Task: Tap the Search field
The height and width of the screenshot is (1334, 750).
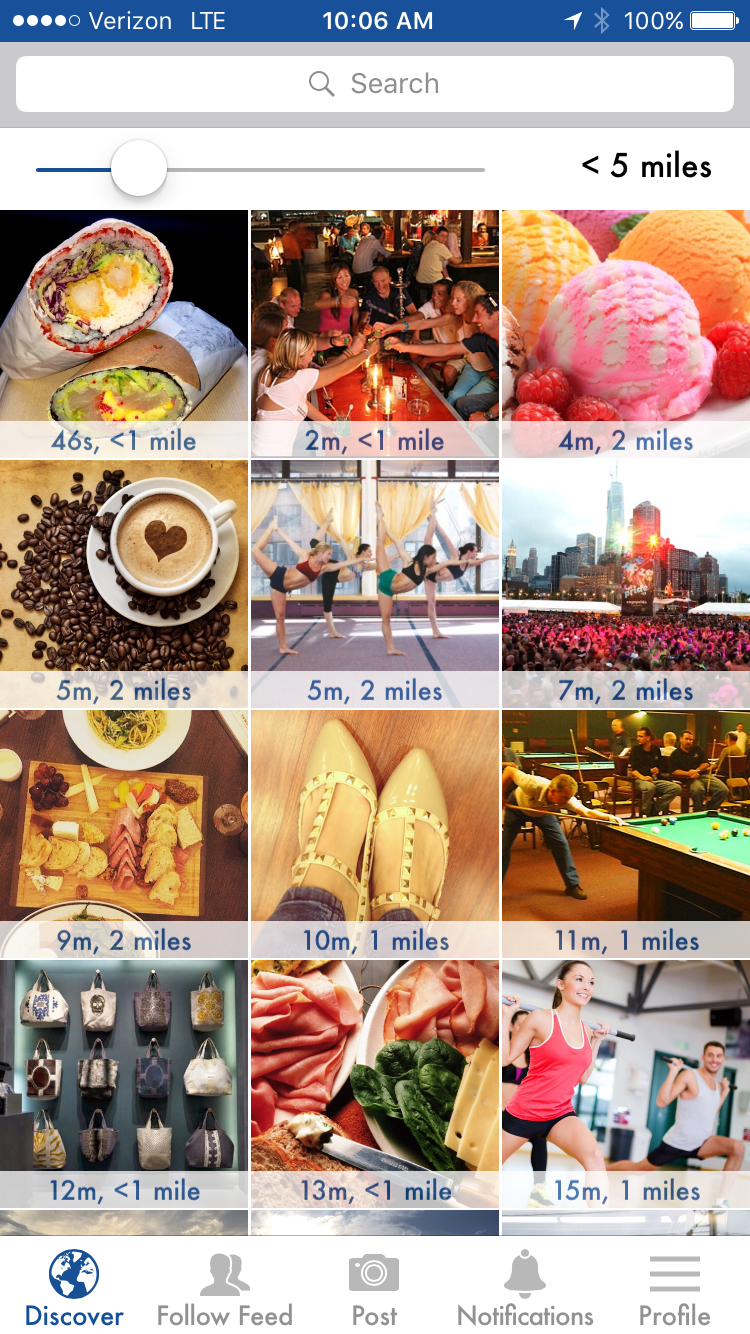Action: click(x=375, y=84)
